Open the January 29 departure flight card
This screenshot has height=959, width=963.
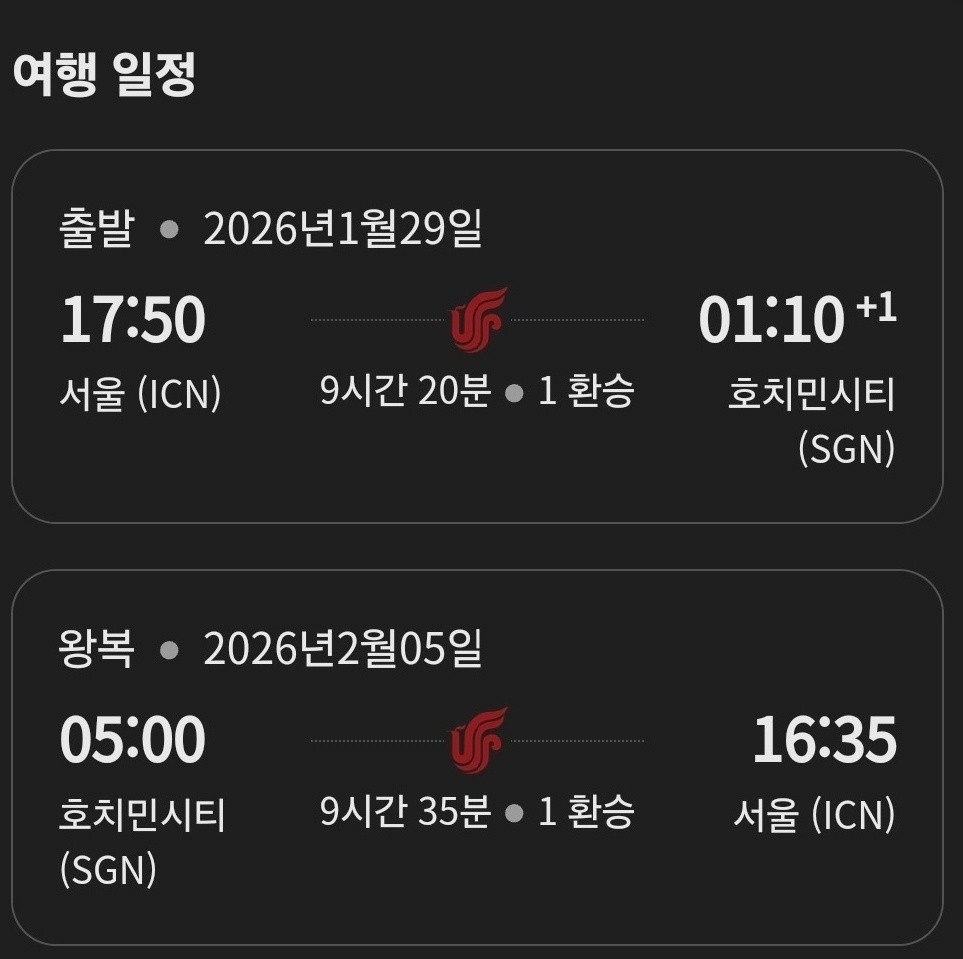[477, 336]
